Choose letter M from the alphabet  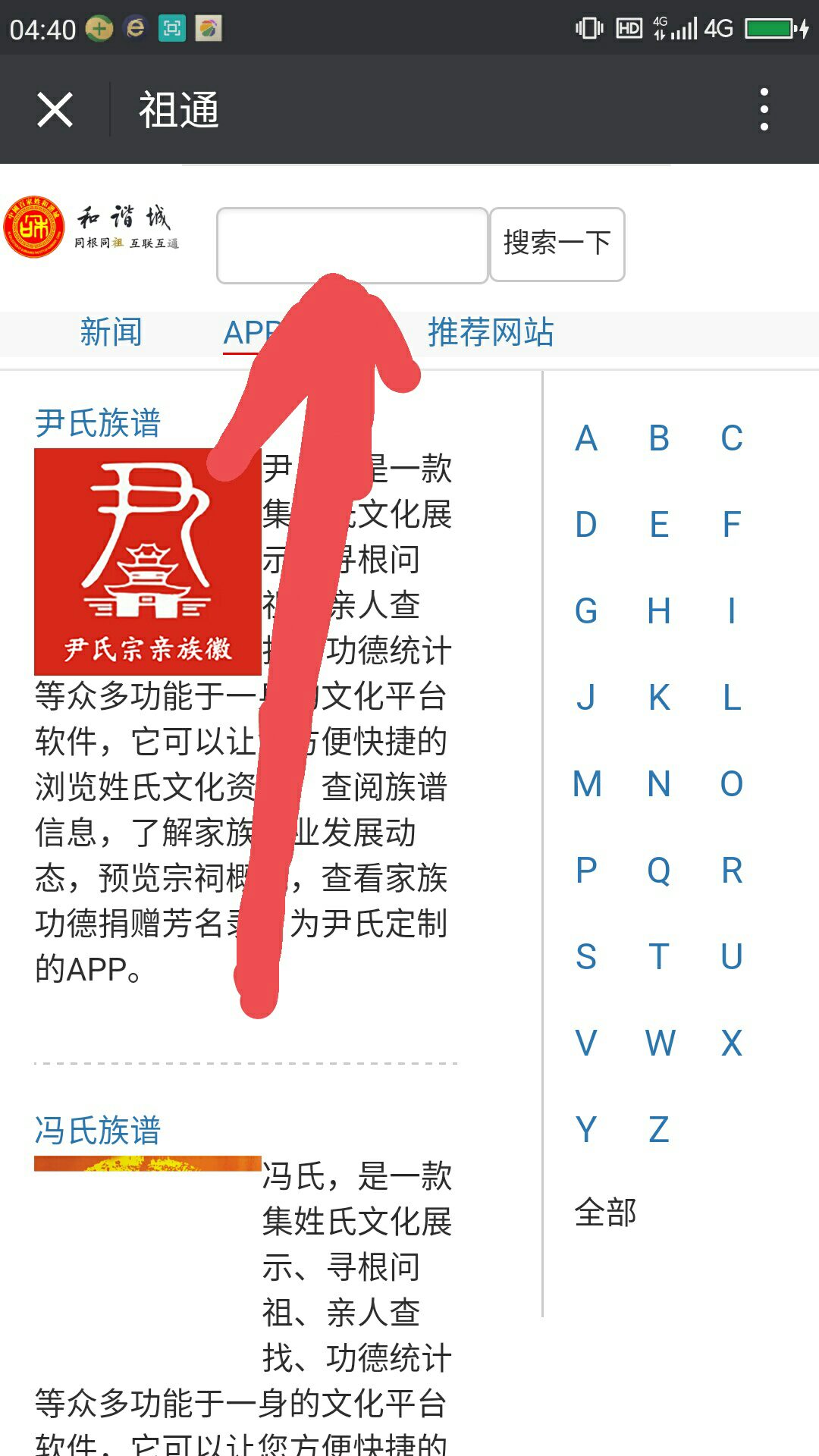click(x=586, y=784)
